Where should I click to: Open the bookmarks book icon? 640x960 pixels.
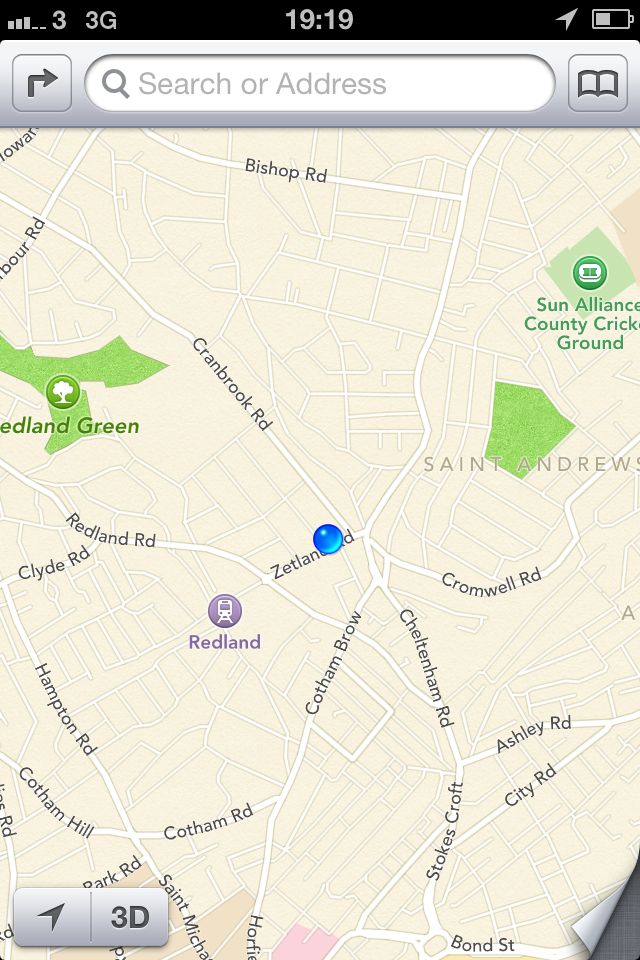(598, 83)
